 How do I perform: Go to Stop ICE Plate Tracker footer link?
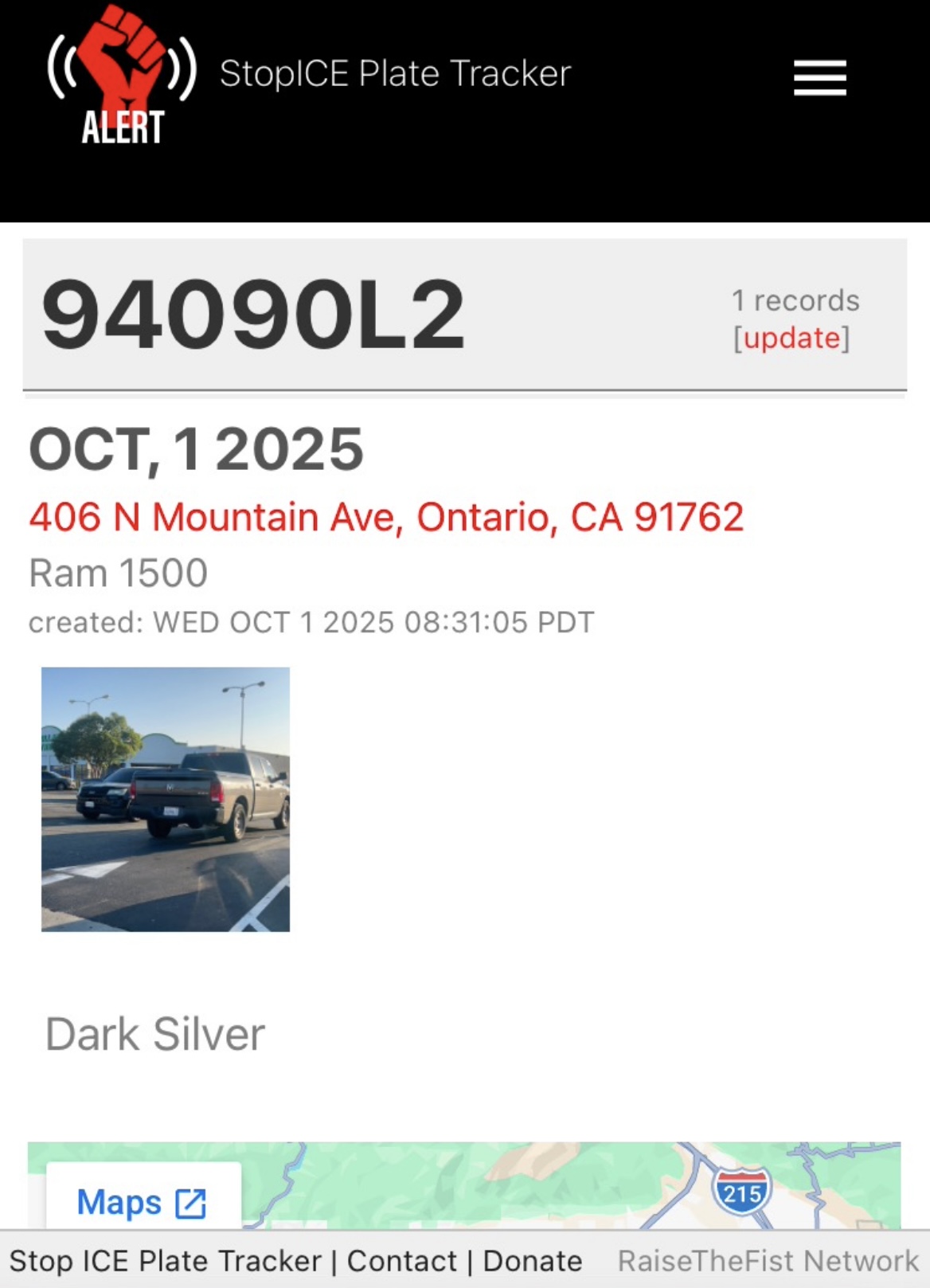(x=165, y=1262)
